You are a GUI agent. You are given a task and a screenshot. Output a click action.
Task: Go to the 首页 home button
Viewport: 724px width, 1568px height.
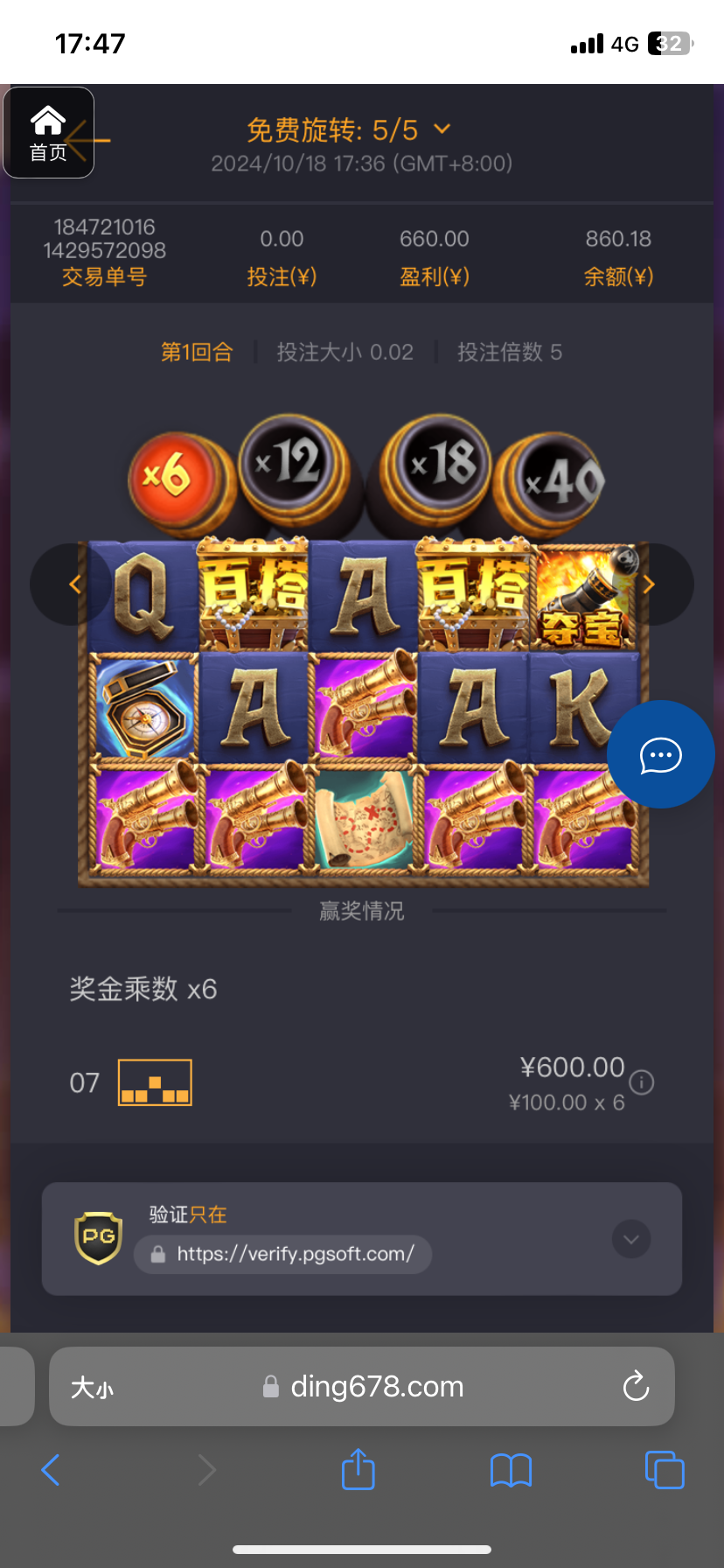48,133
